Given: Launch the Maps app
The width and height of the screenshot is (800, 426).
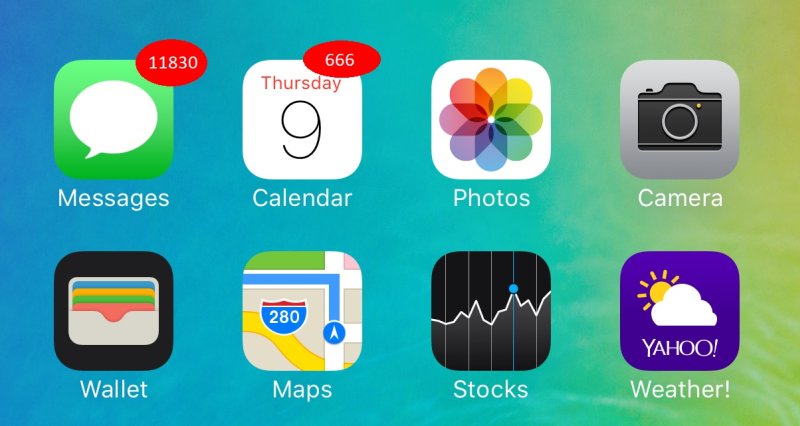Looking at the screenshot, I should (x=302, y=311).
